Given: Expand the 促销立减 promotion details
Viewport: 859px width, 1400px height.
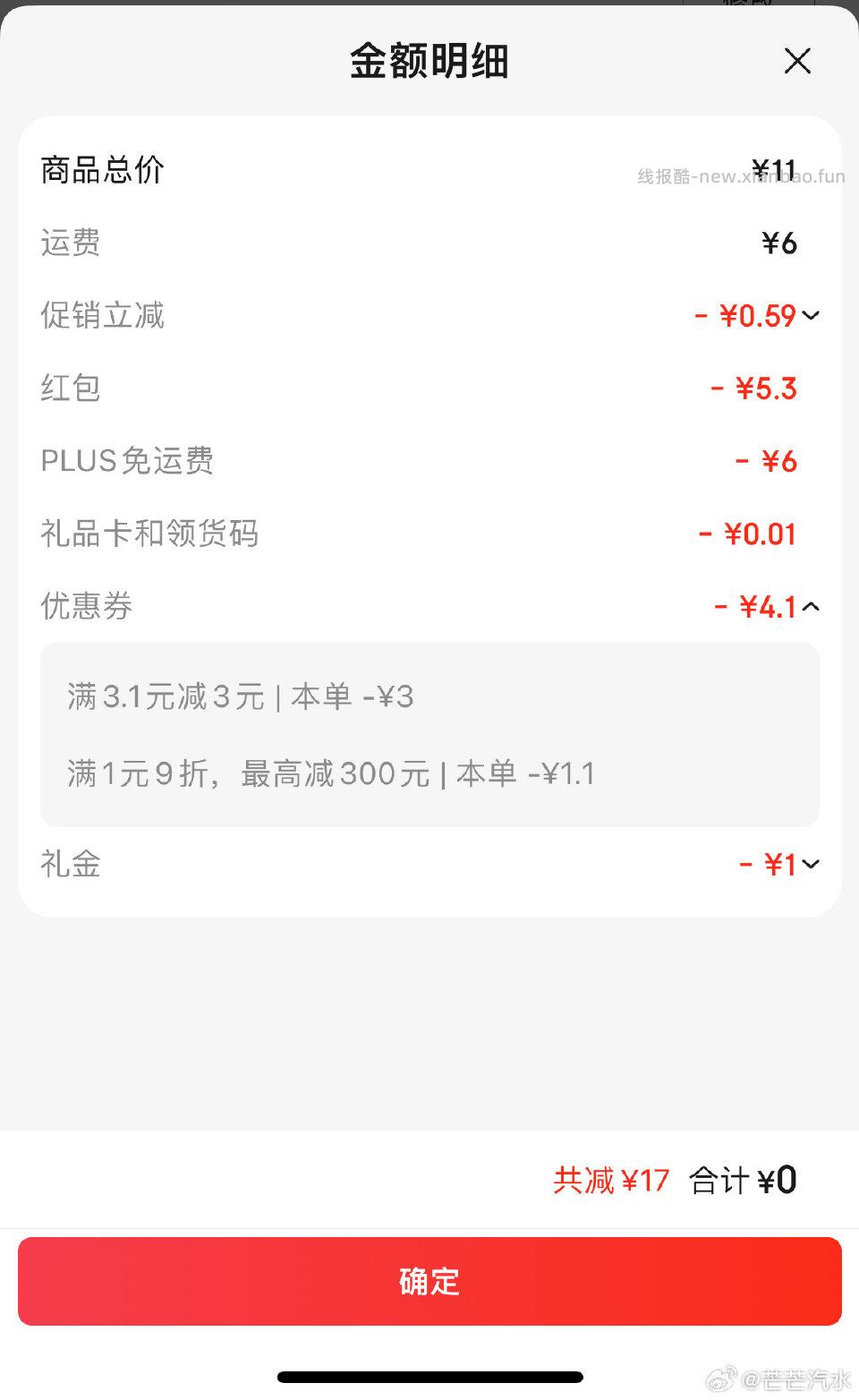Looking at the screenshot, I should coord(810,315).
